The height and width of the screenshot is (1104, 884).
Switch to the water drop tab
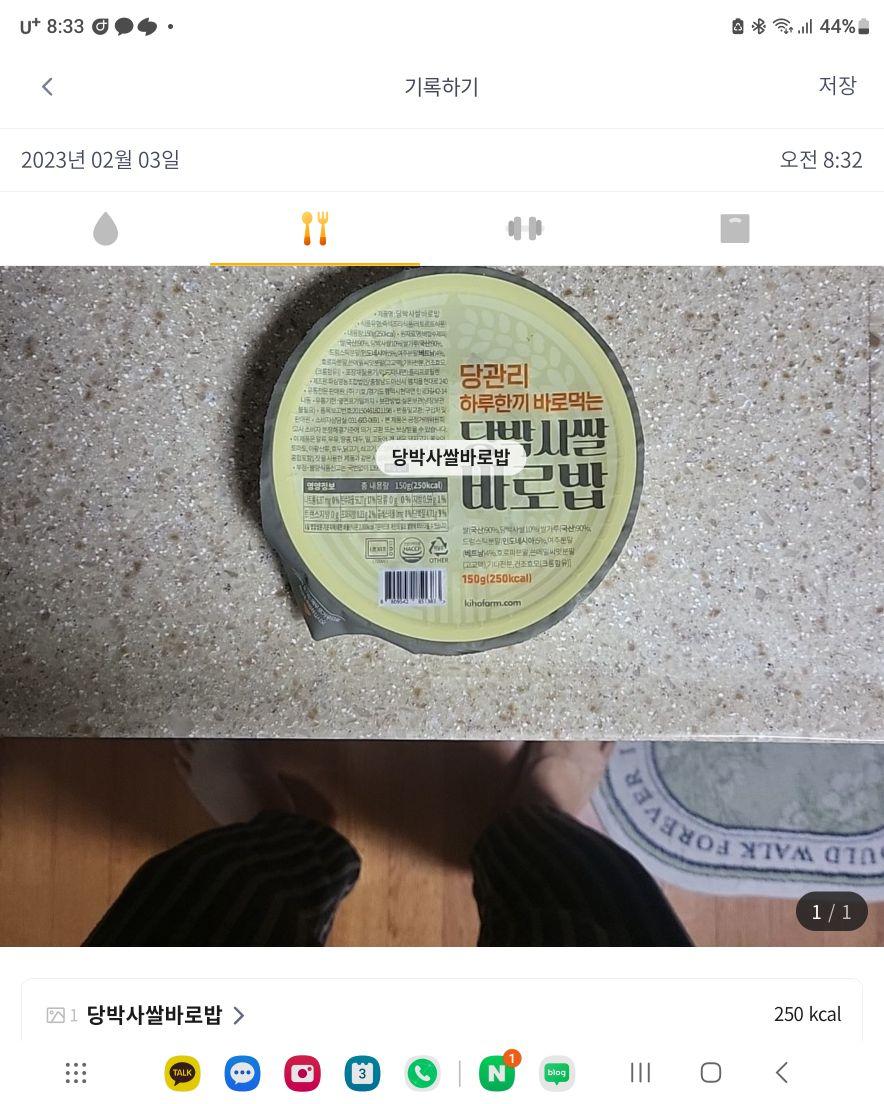pyautogui.click(x=105, y=229)
